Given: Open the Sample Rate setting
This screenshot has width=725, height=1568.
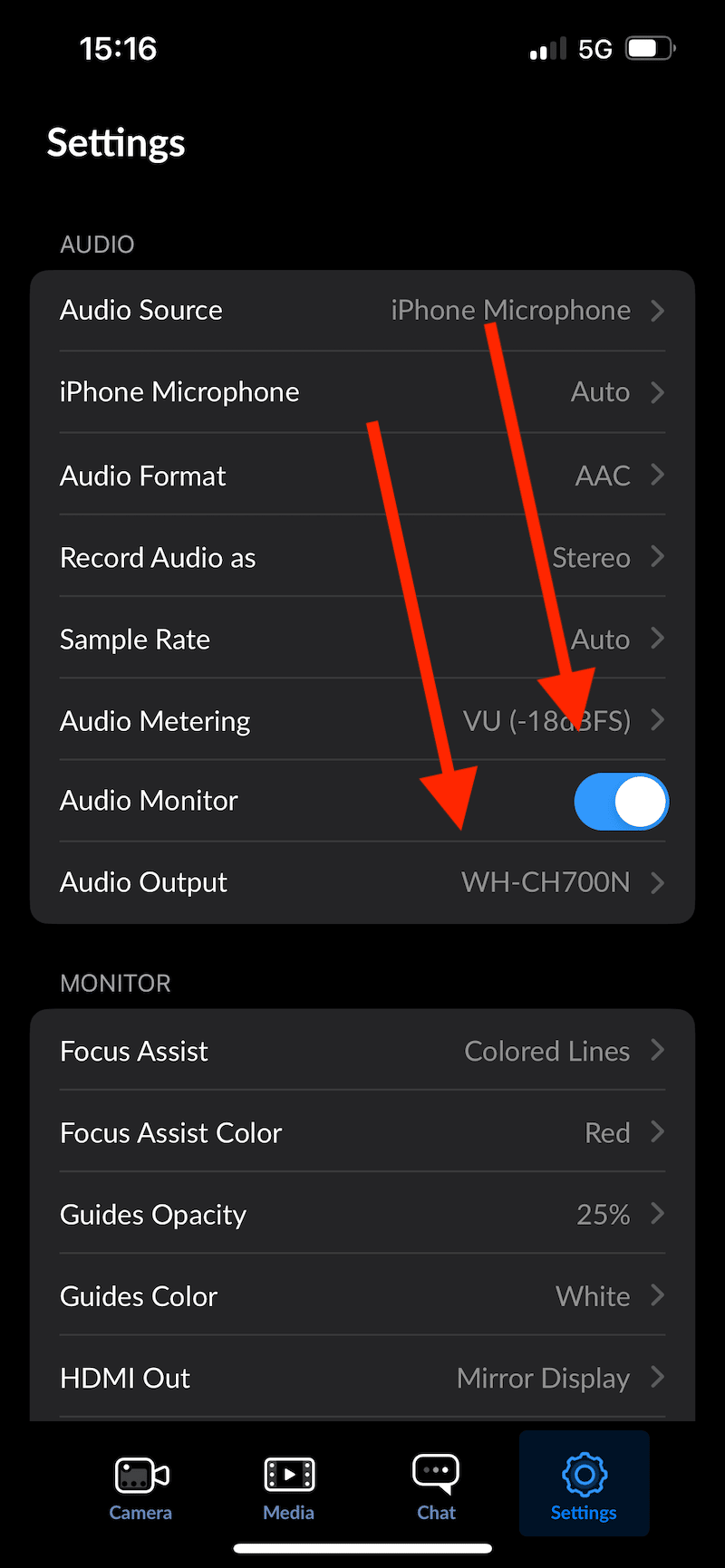Looking at the screenshot, I should pyautogui.click(x=362, y=638).
